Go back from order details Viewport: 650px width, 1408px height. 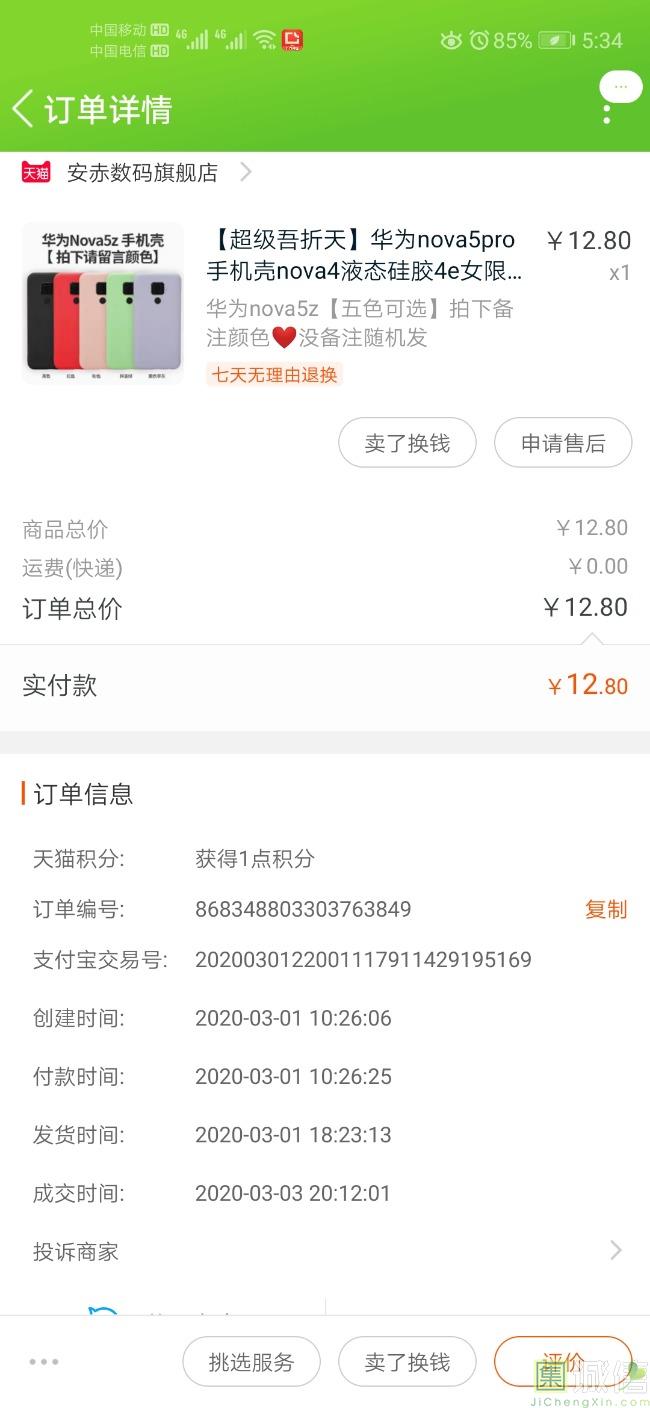tap(24, 108)
